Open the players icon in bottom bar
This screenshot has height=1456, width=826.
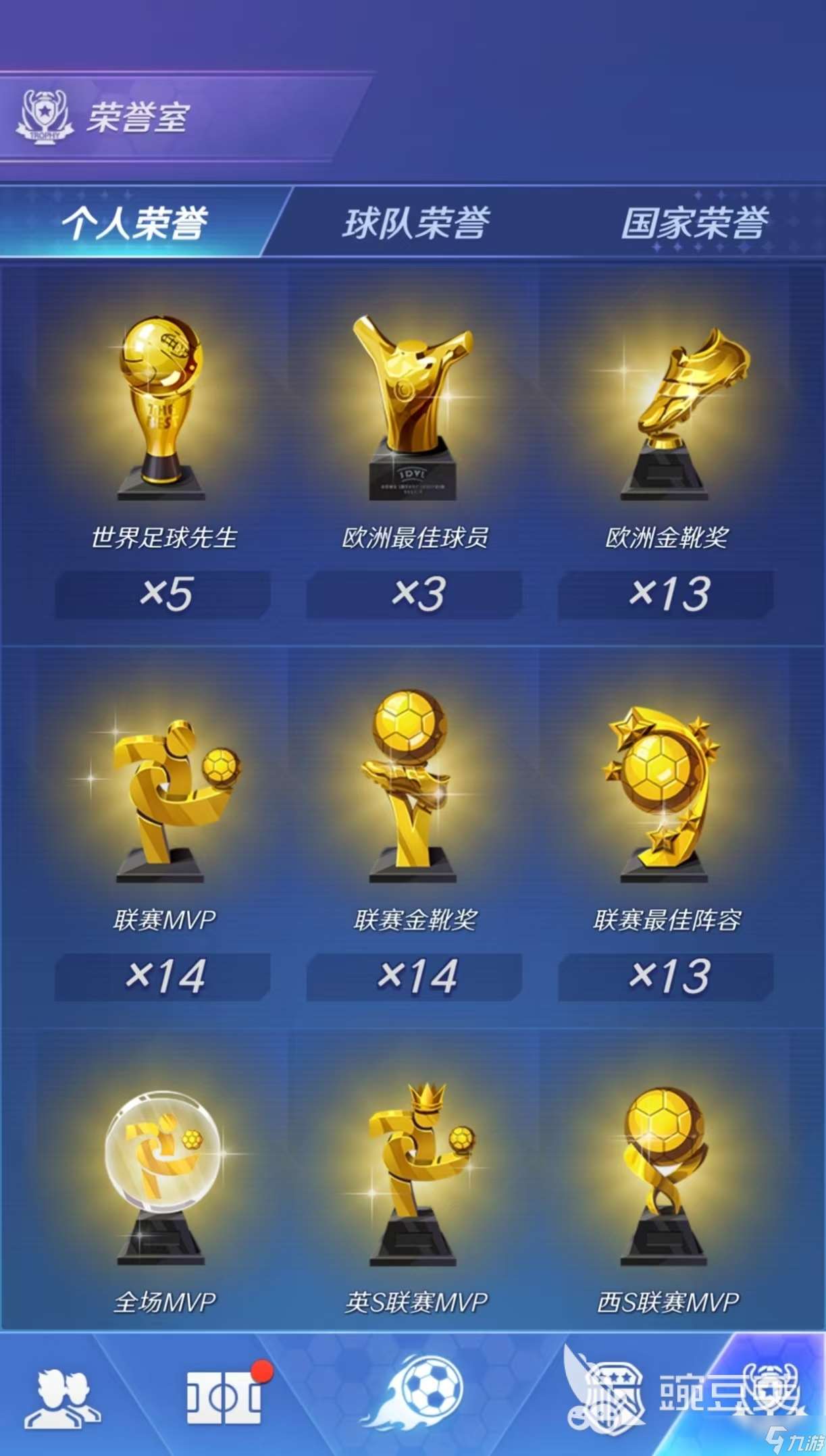pos(61,1399)
